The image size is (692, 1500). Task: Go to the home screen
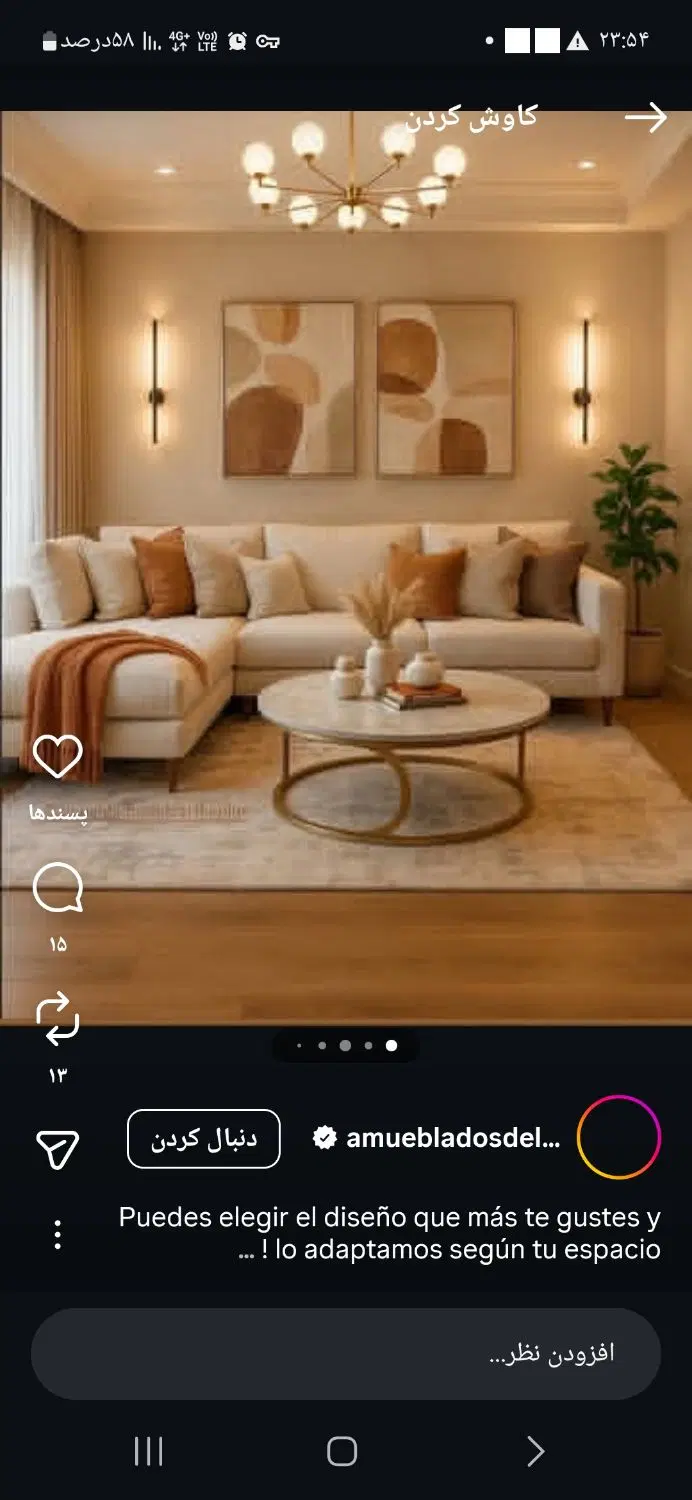(342, 1451)
